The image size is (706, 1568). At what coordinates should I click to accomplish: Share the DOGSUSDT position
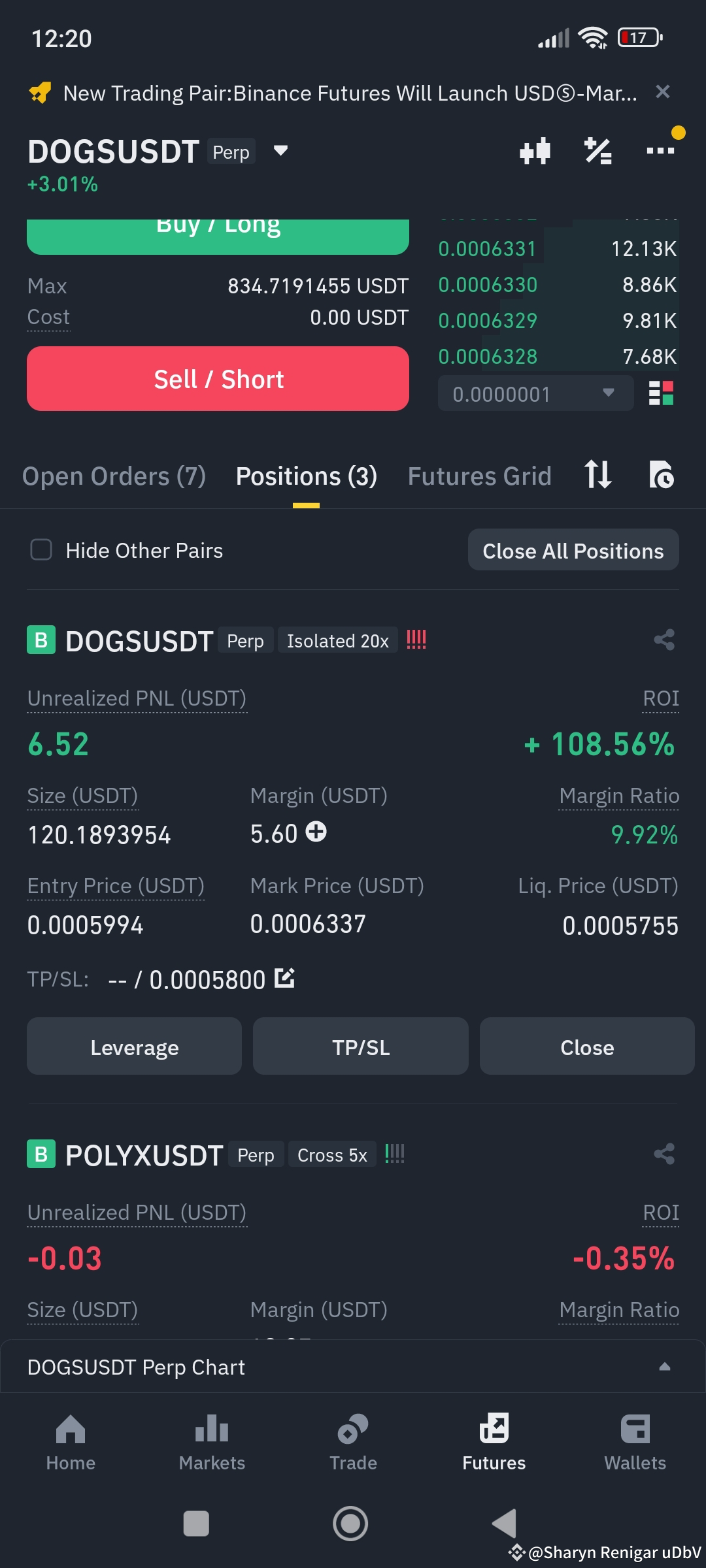pyautogui.click(x=664, y=640)
